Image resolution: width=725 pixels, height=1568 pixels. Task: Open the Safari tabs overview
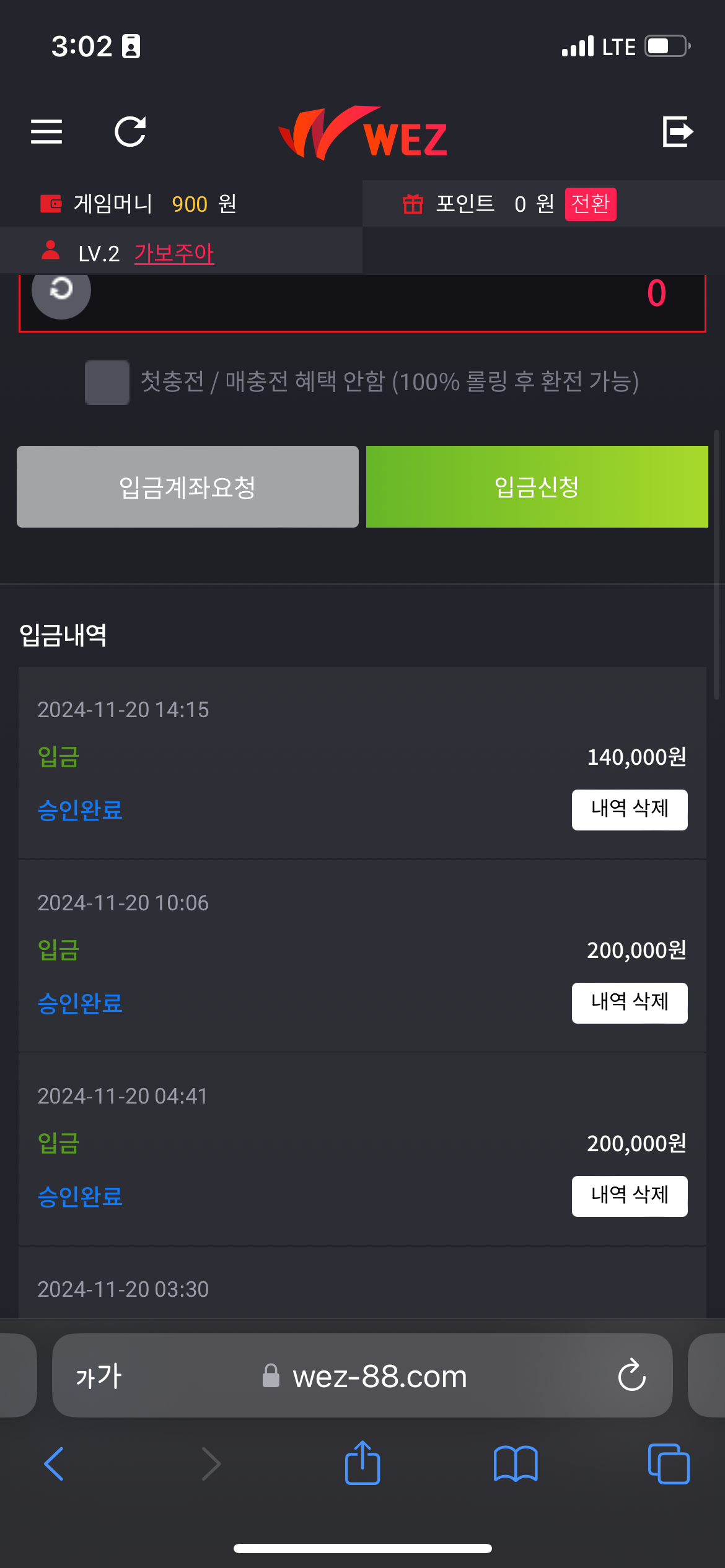pos(668,1464)
